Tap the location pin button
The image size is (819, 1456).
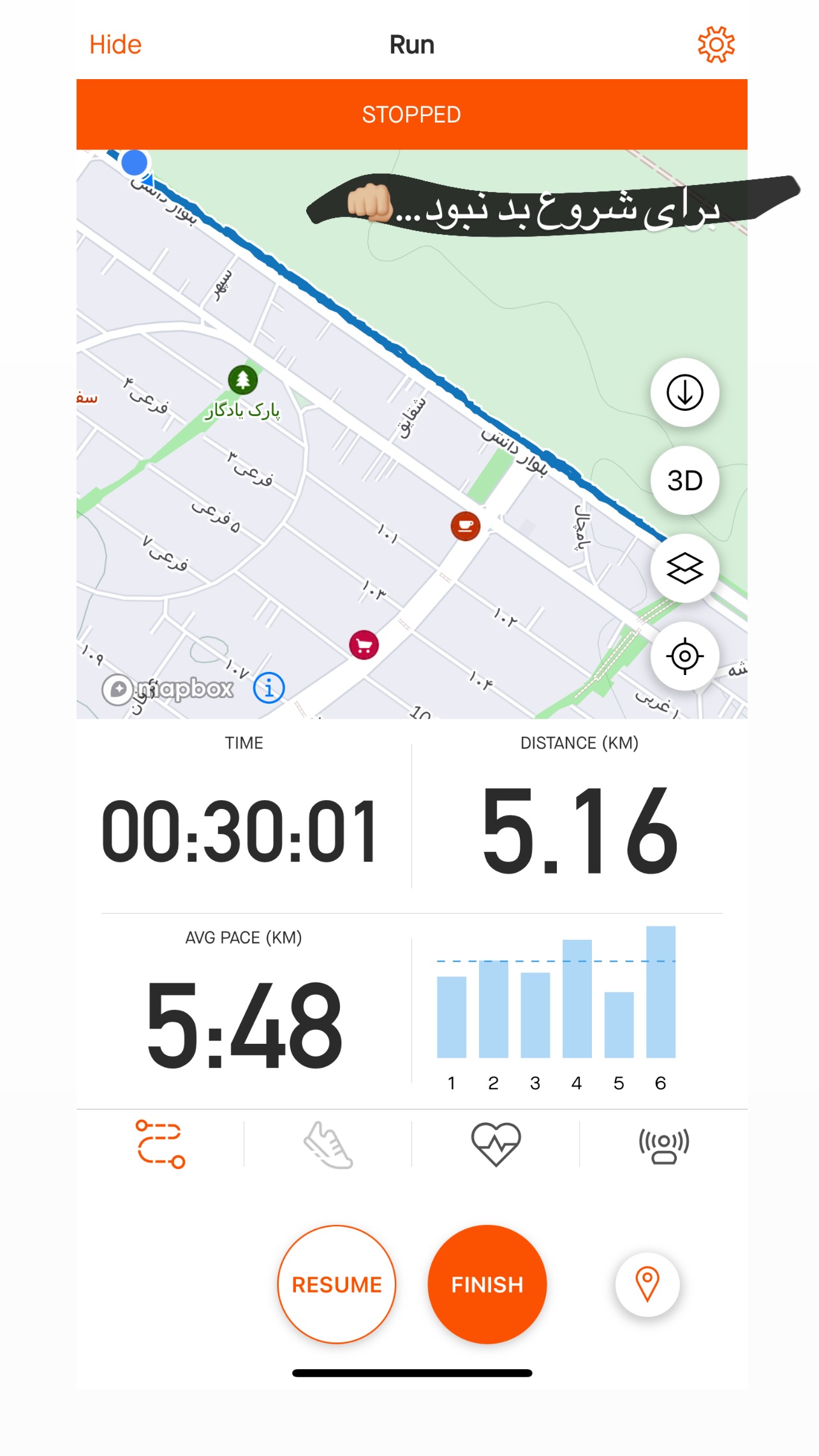tap(647, 1284)
